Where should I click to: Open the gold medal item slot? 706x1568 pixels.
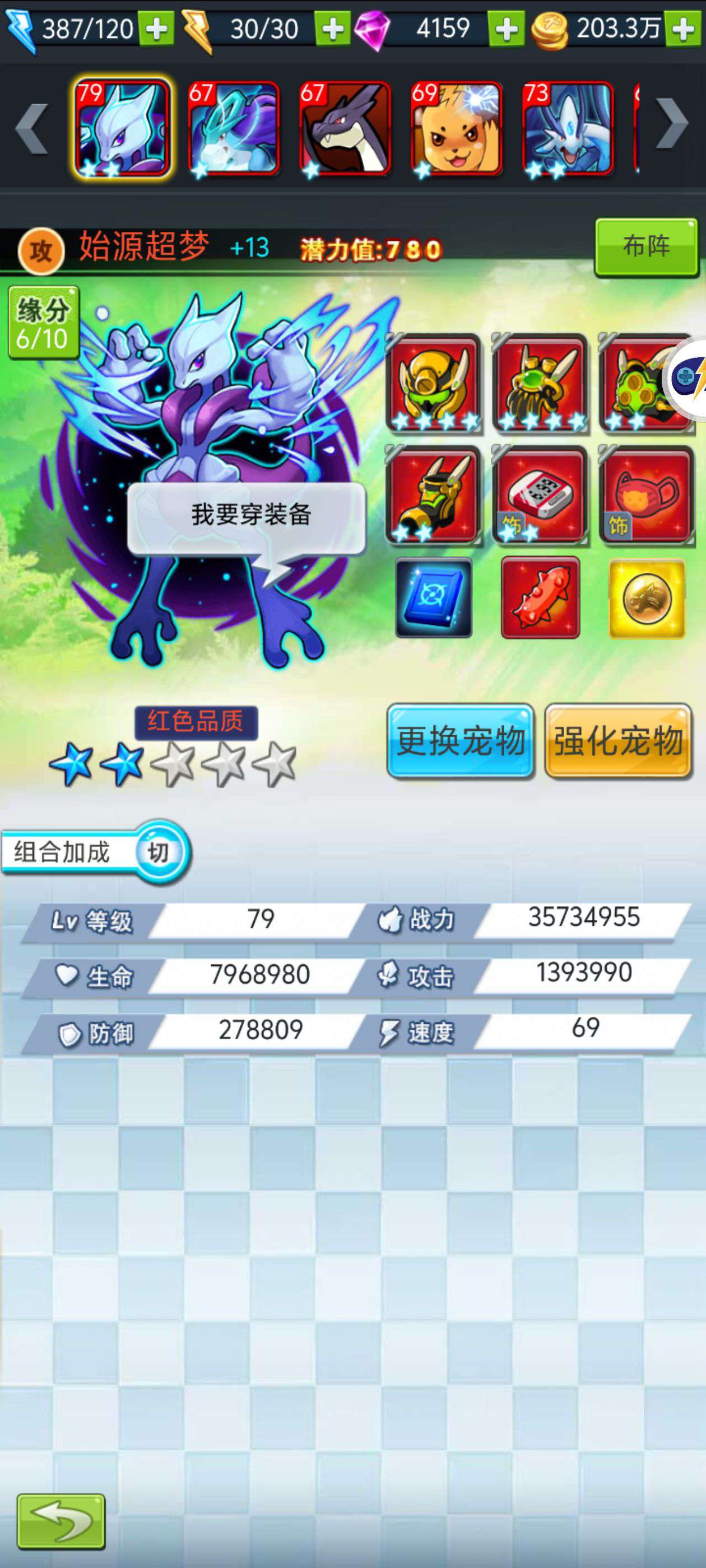647,598
